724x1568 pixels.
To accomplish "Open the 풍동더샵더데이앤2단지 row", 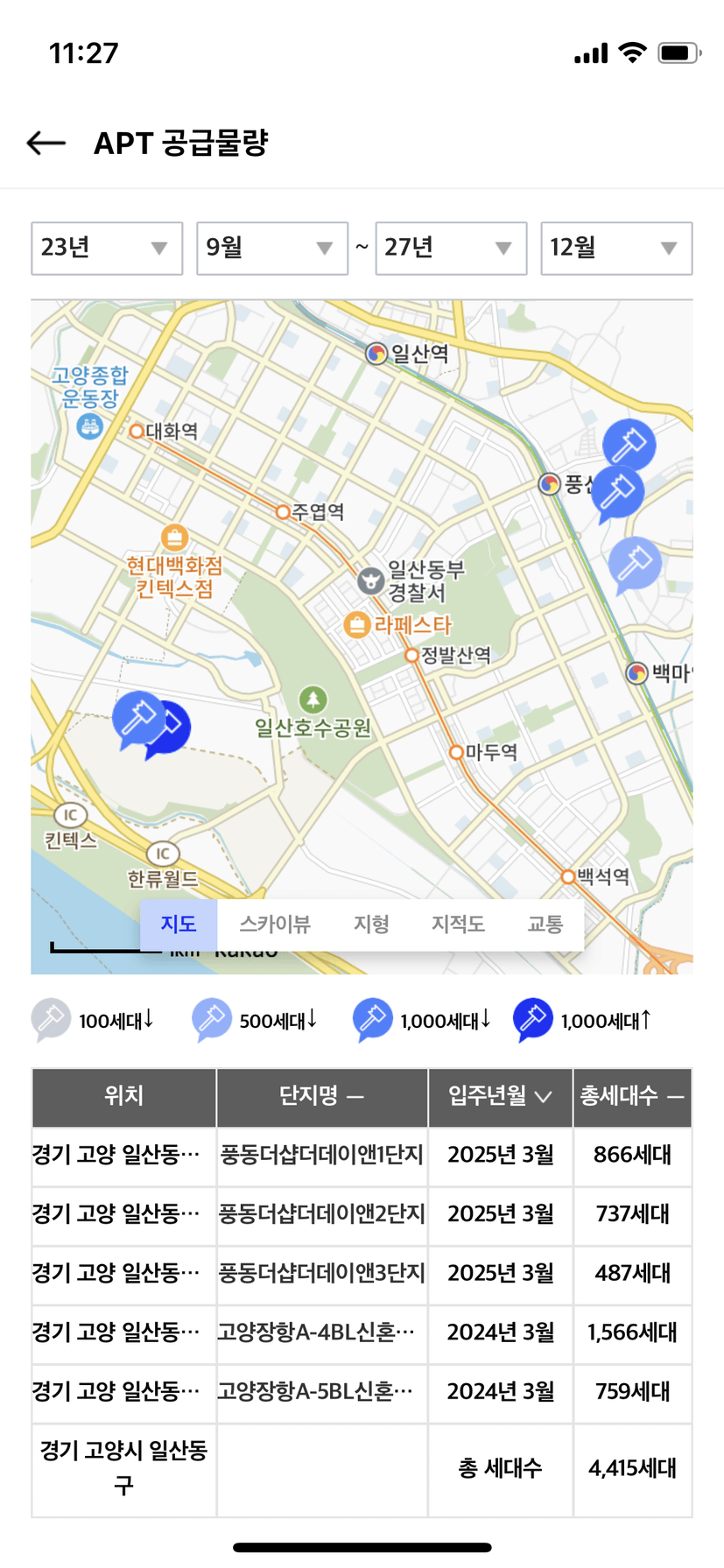I will pos(321,1214).
